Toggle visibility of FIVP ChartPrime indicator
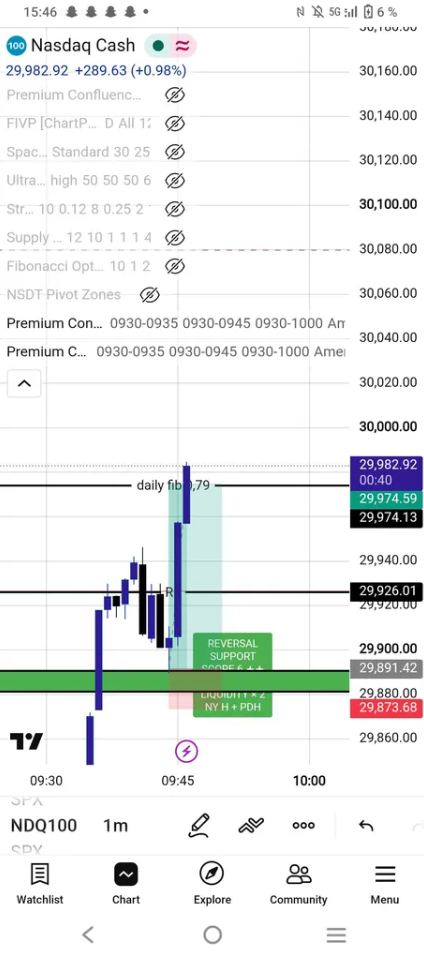This screenshot has height=953, width=424. coord(175,124)
